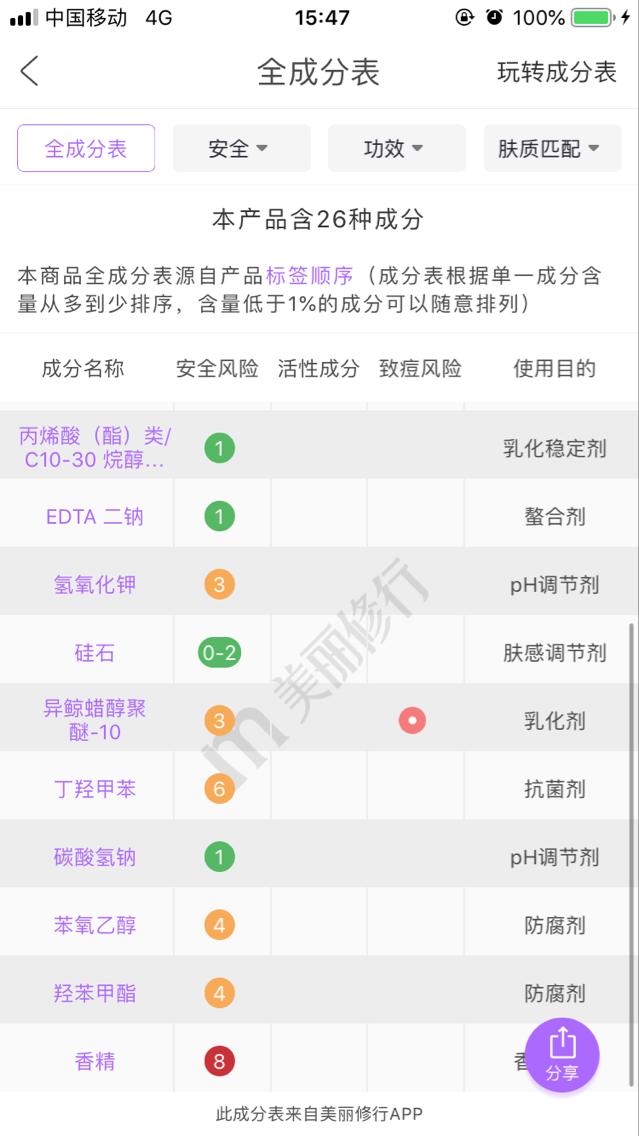The width and height of the screenshot is (639, 1136).
Task: View details for 硅石
Action: 94,652
